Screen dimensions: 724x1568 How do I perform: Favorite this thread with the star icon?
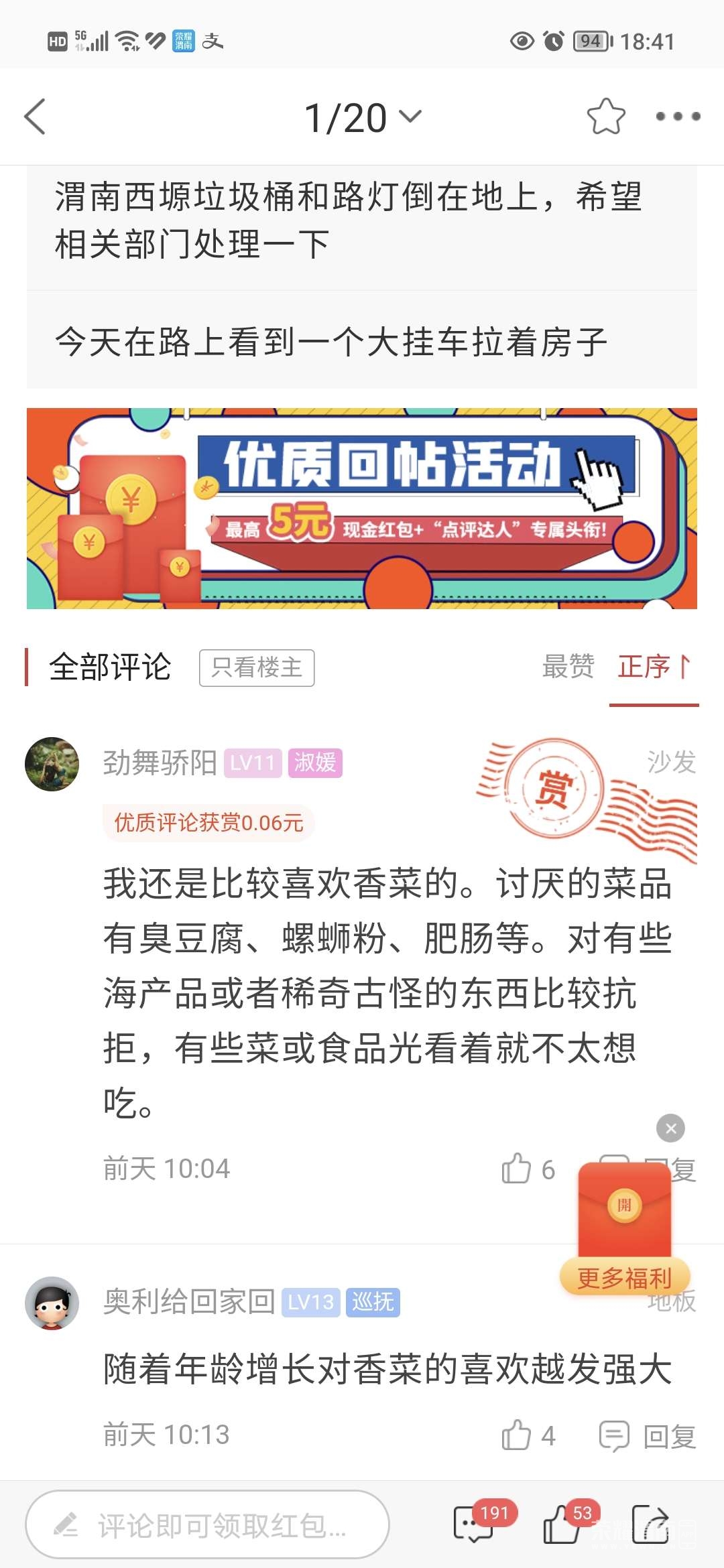[605, 117]
